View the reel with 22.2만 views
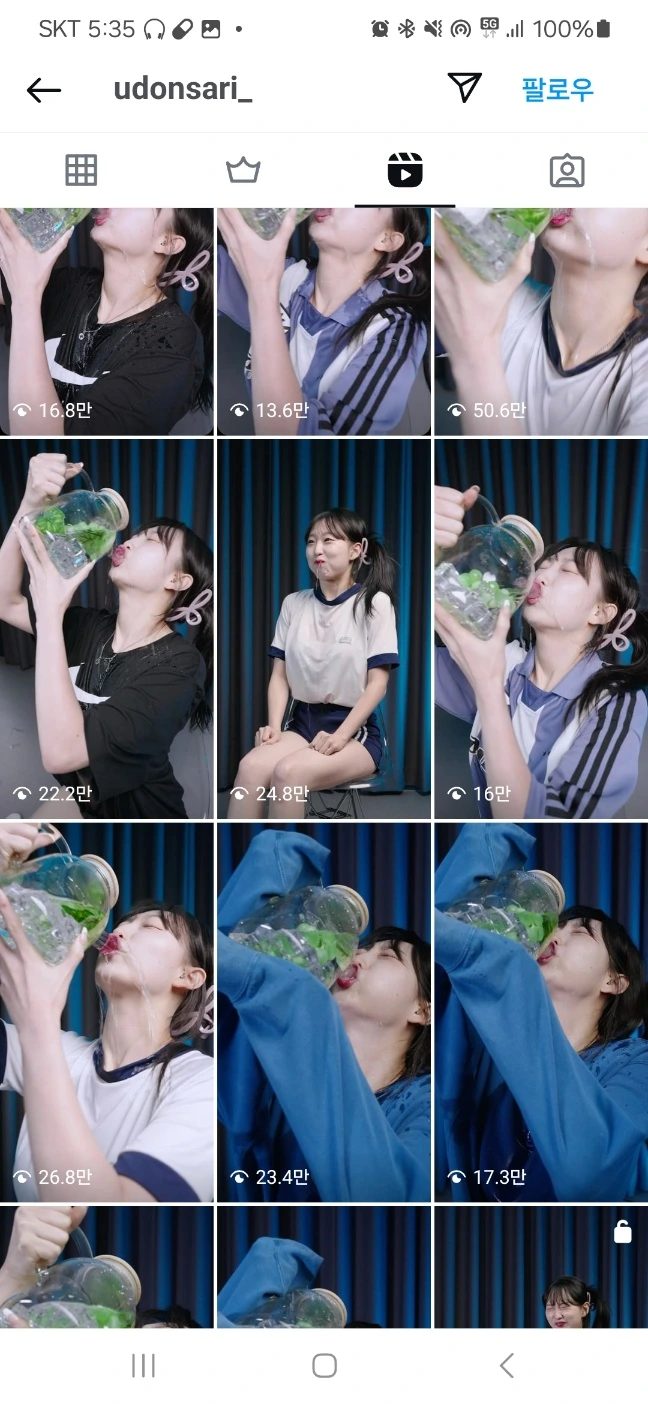 (106, 630)
